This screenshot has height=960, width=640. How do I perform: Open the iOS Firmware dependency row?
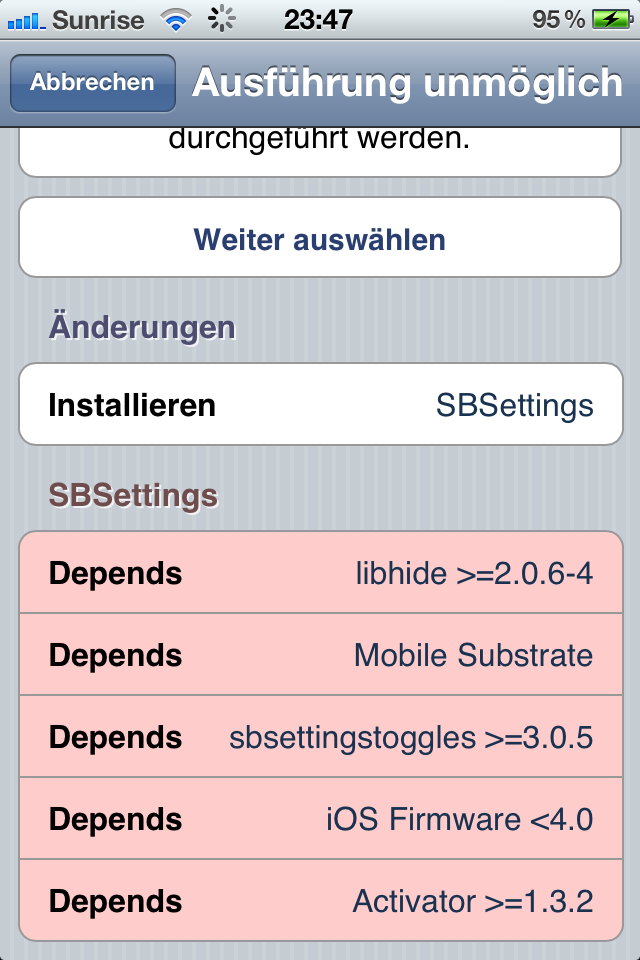coord(320,819)
